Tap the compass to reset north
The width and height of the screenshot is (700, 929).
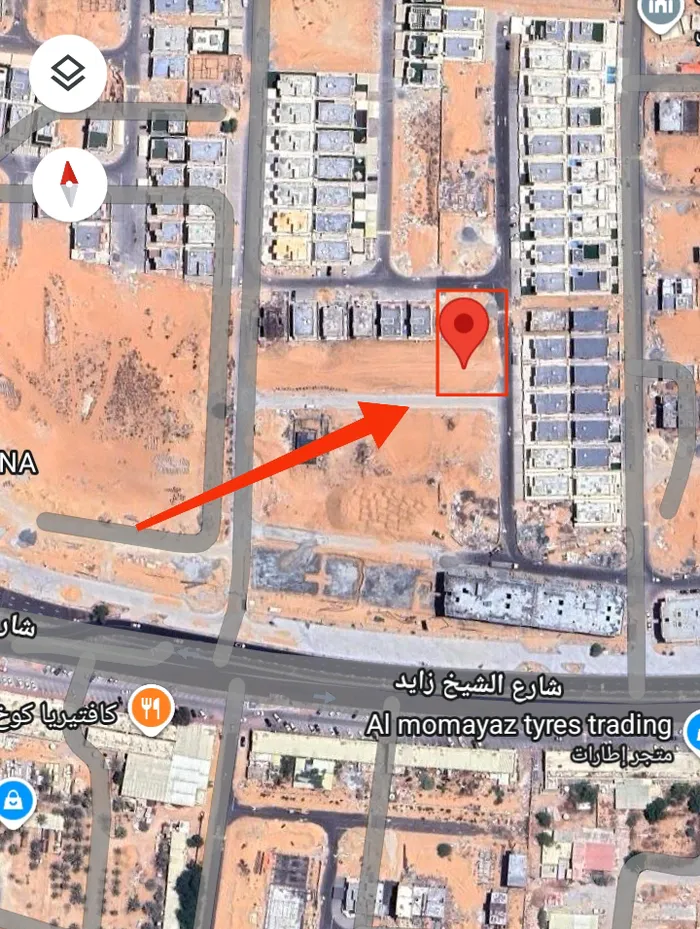pyautogui.click(x=69, y=185)
